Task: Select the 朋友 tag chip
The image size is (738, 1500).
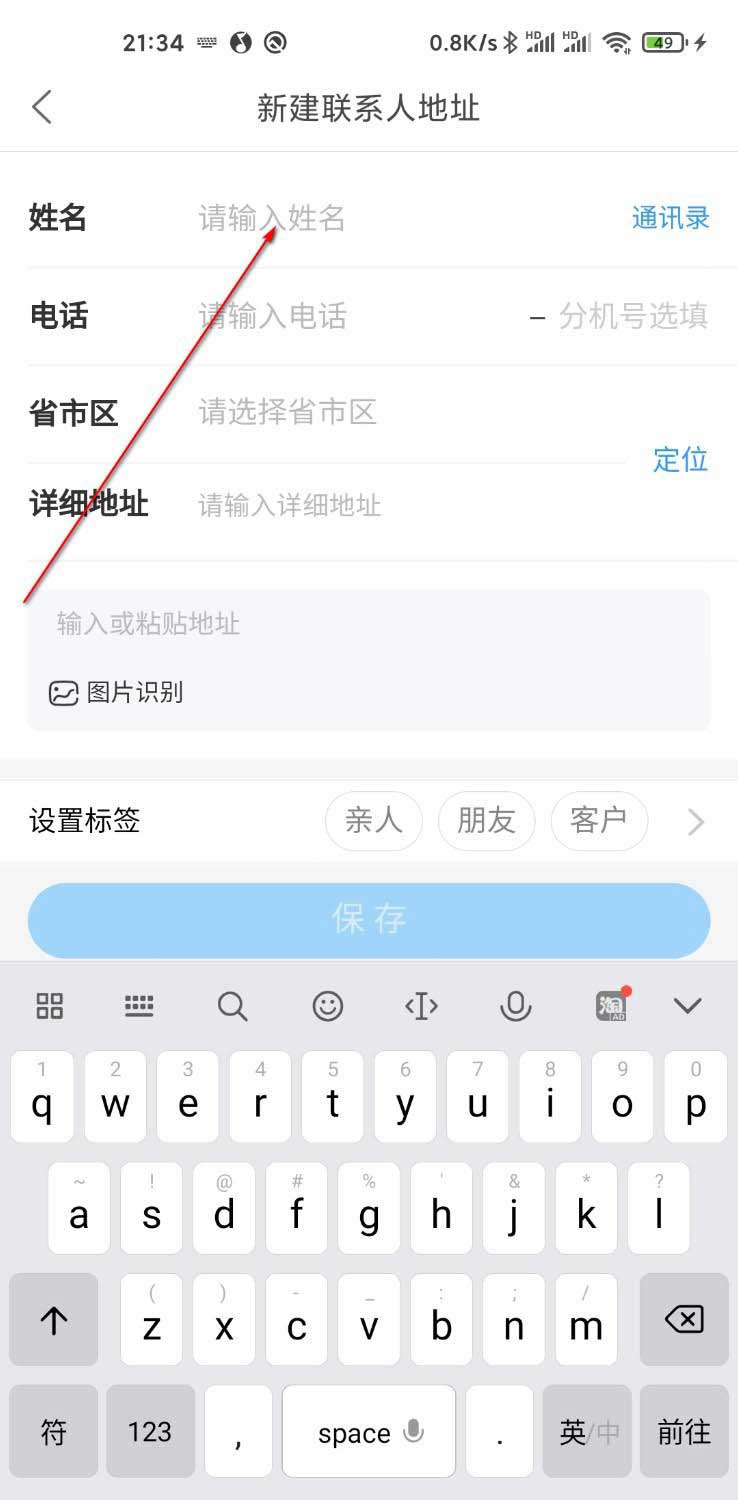Action: click(x=486, y=821)
